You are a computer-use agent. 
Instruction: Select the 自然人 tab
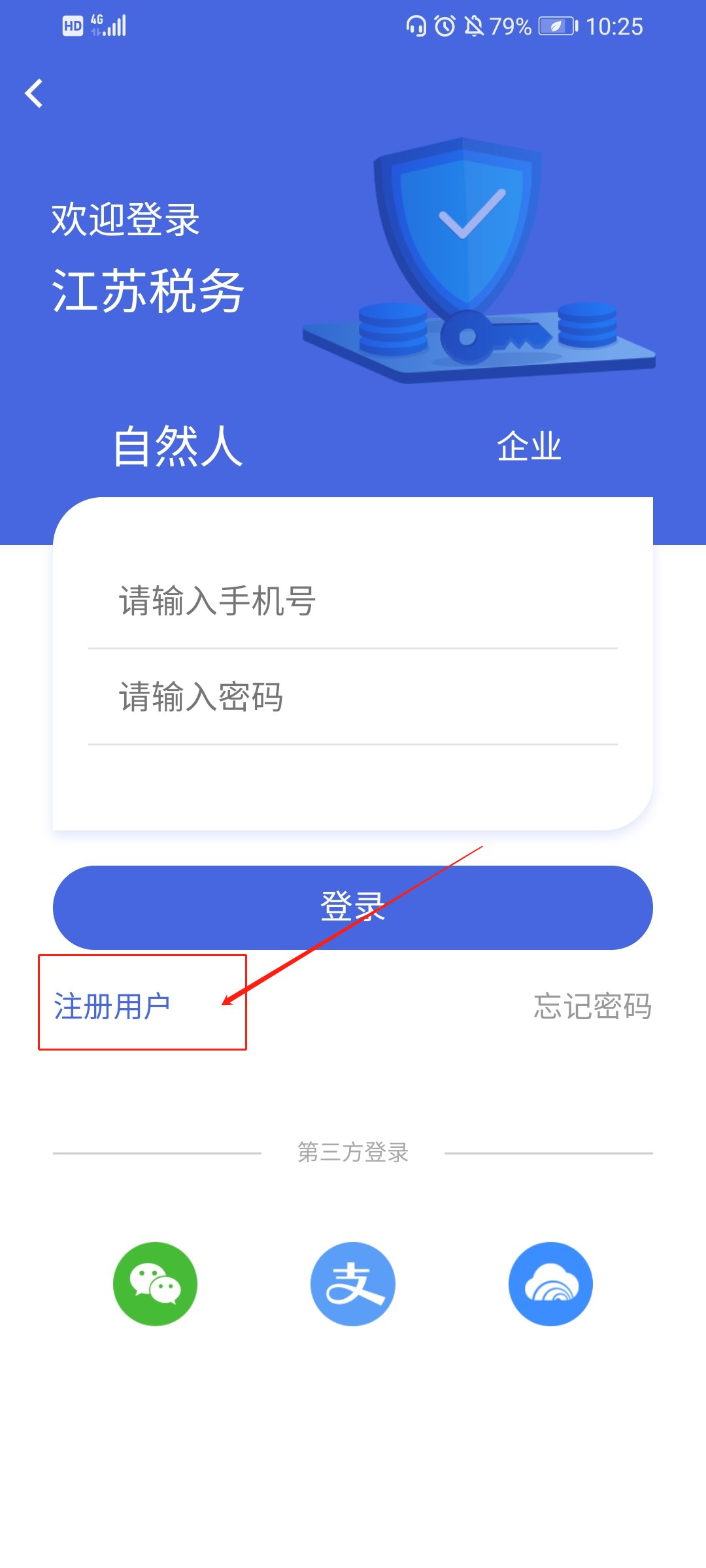pyautogui.click(x=178, y=447)
